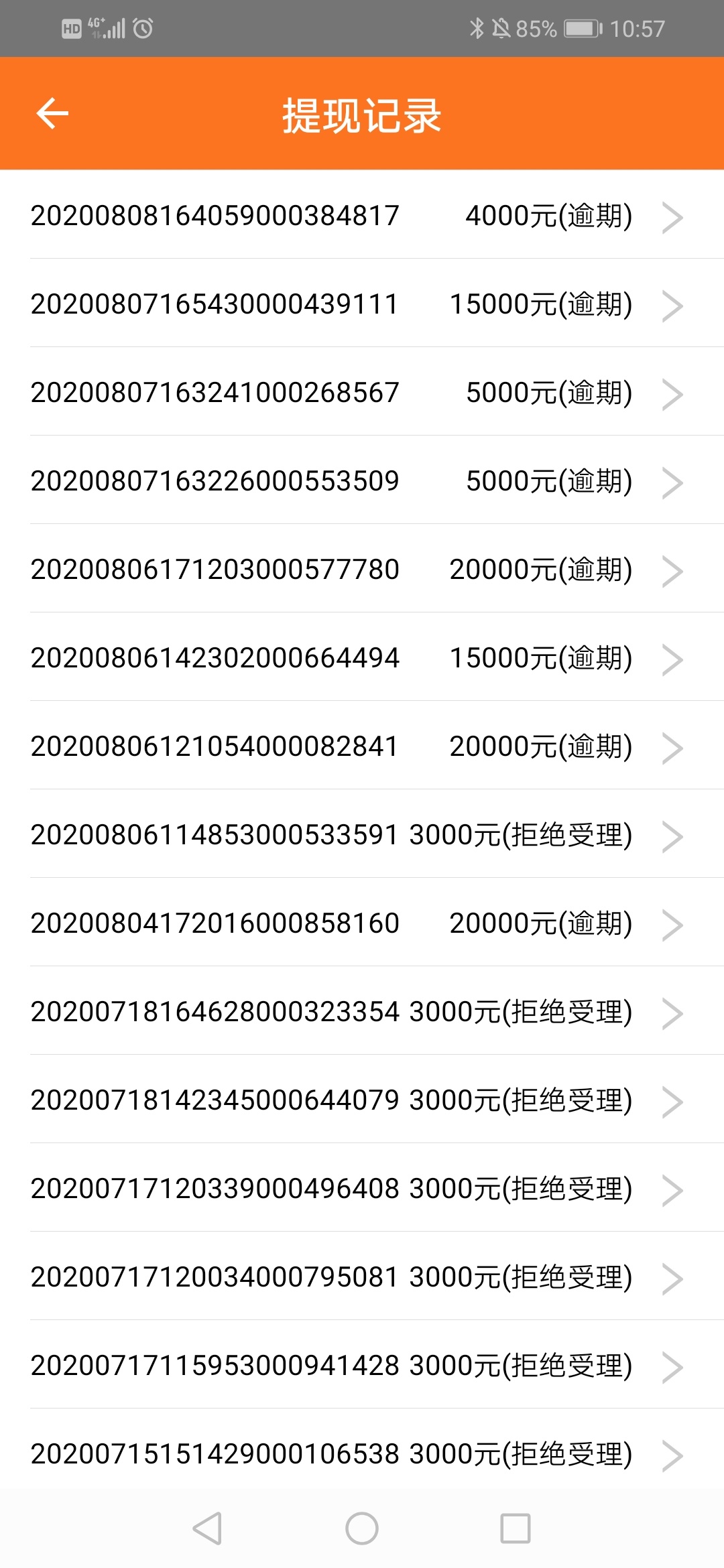This screenshot has height=1568, width=724.
Task: Open rejected record 202008061148530005​33591
Action: coord(362,834)
